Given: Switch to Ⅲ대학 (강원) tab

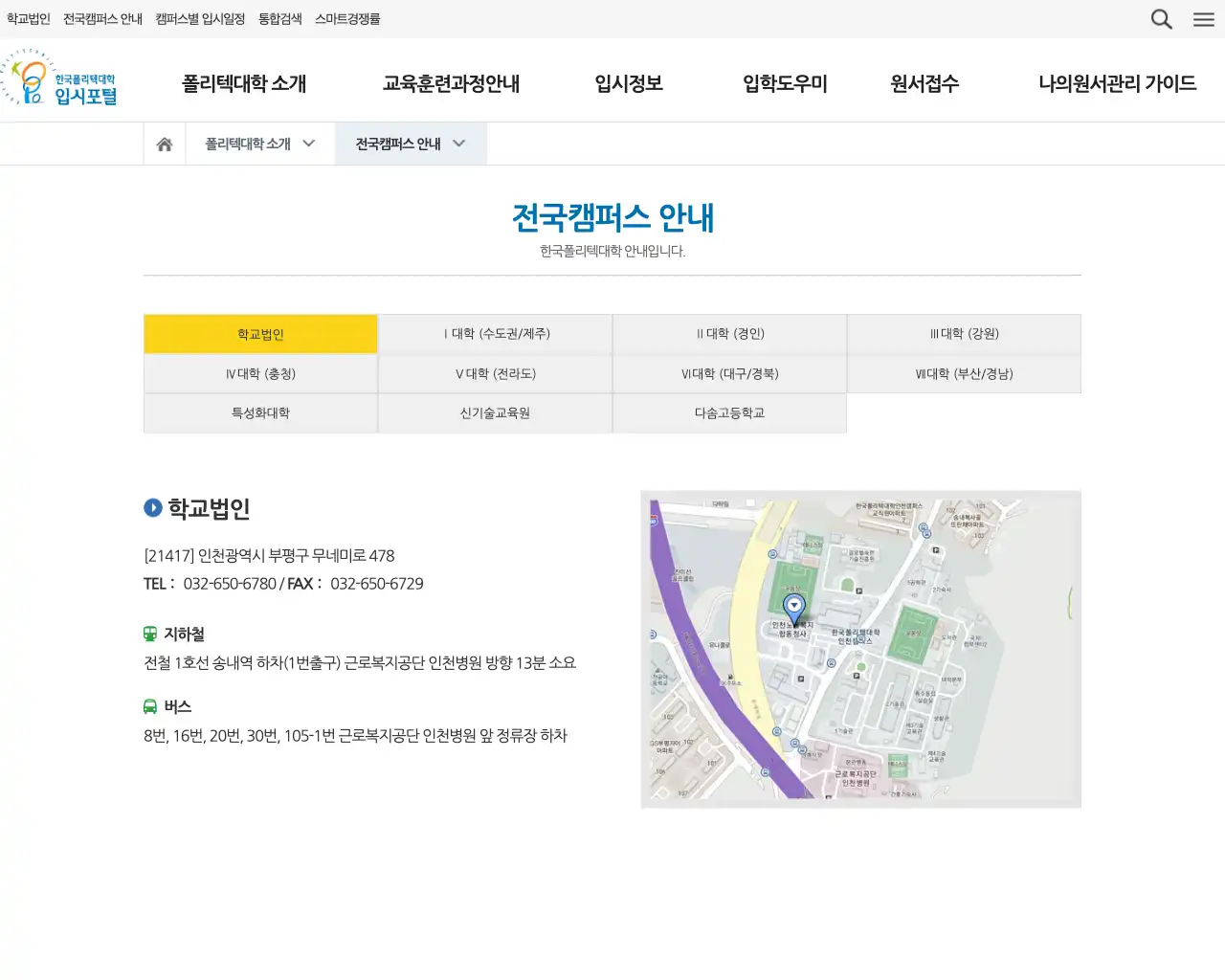Looking at the screenshot, I should [x=964, y=334].
